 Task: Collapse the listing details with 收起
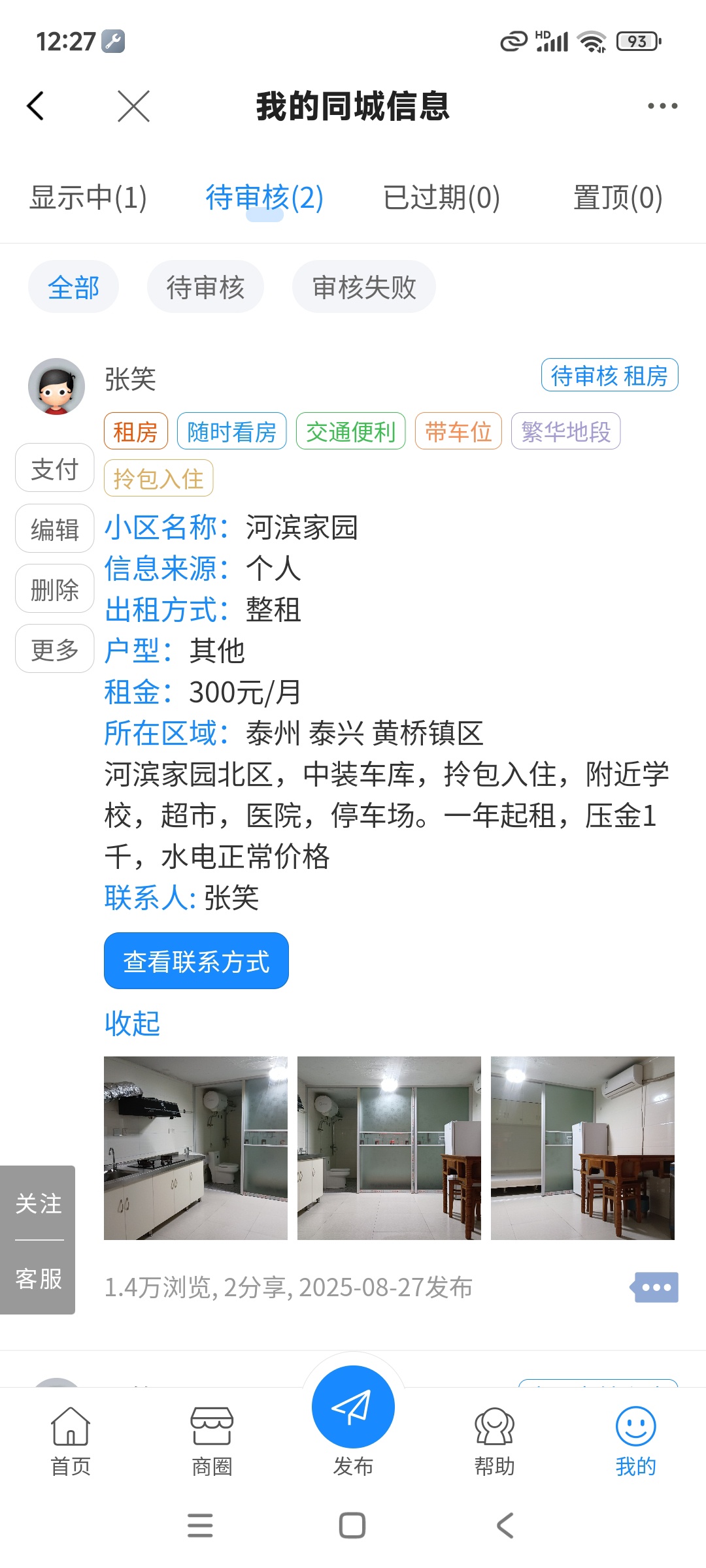(132, 1023)
